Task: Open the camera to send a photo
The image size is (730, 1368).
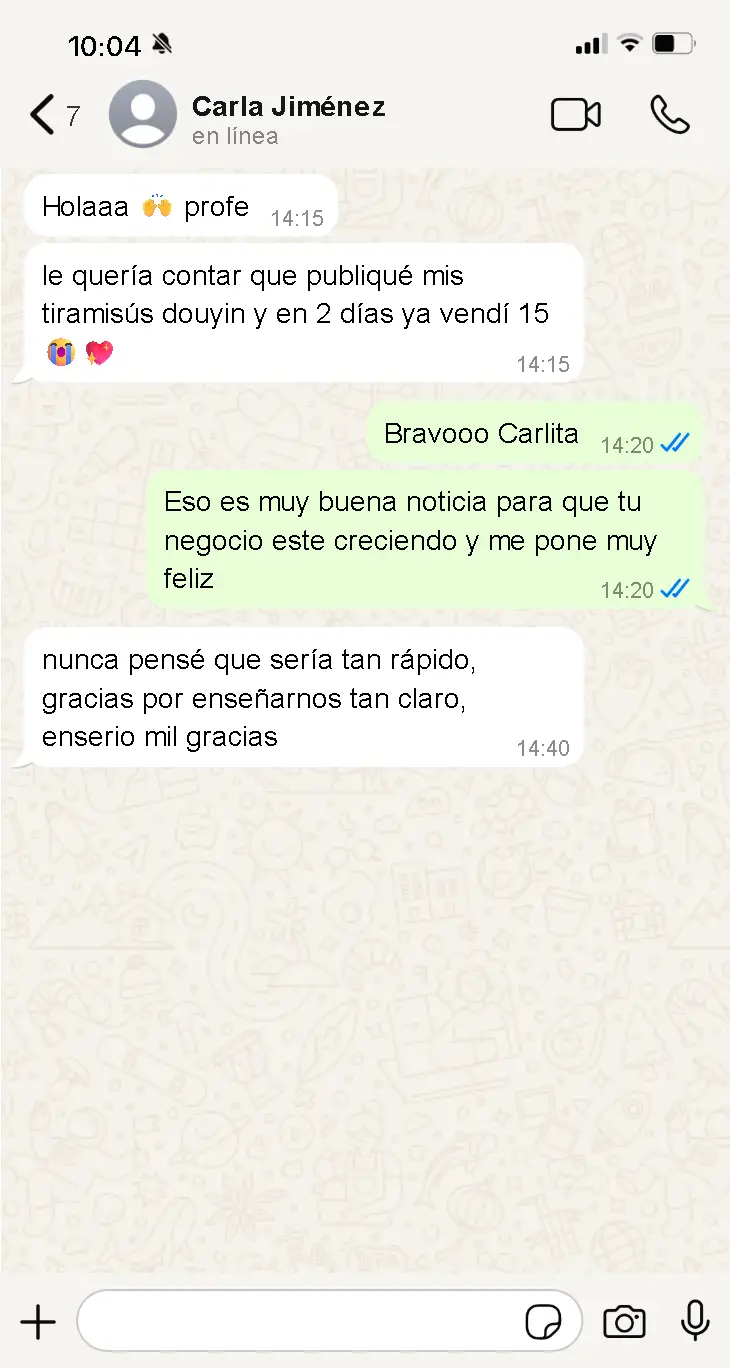Action: click(624, 1322)
